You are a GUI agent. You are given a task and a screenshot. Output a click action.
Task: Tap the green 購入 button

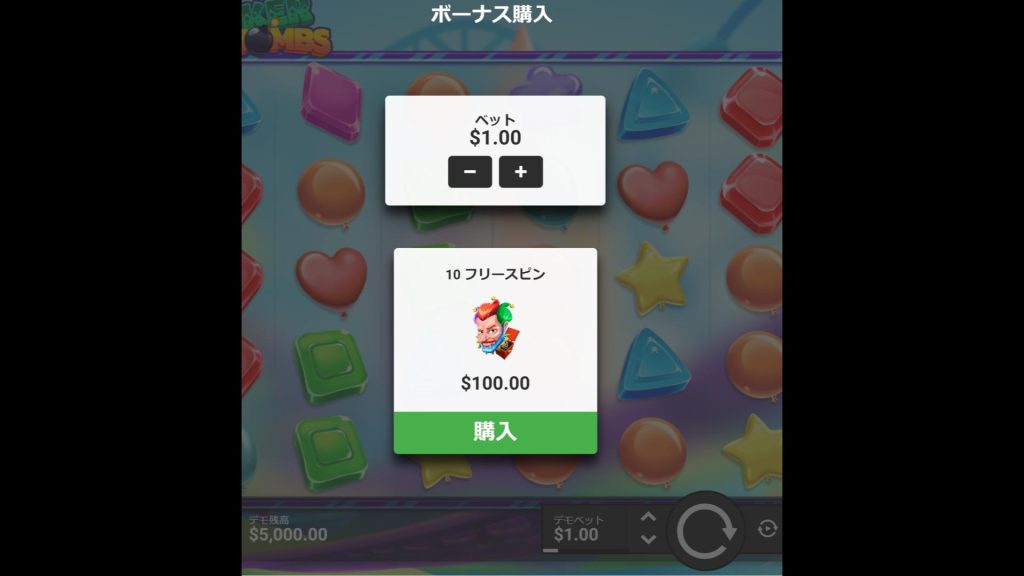(x=495, y=432)
